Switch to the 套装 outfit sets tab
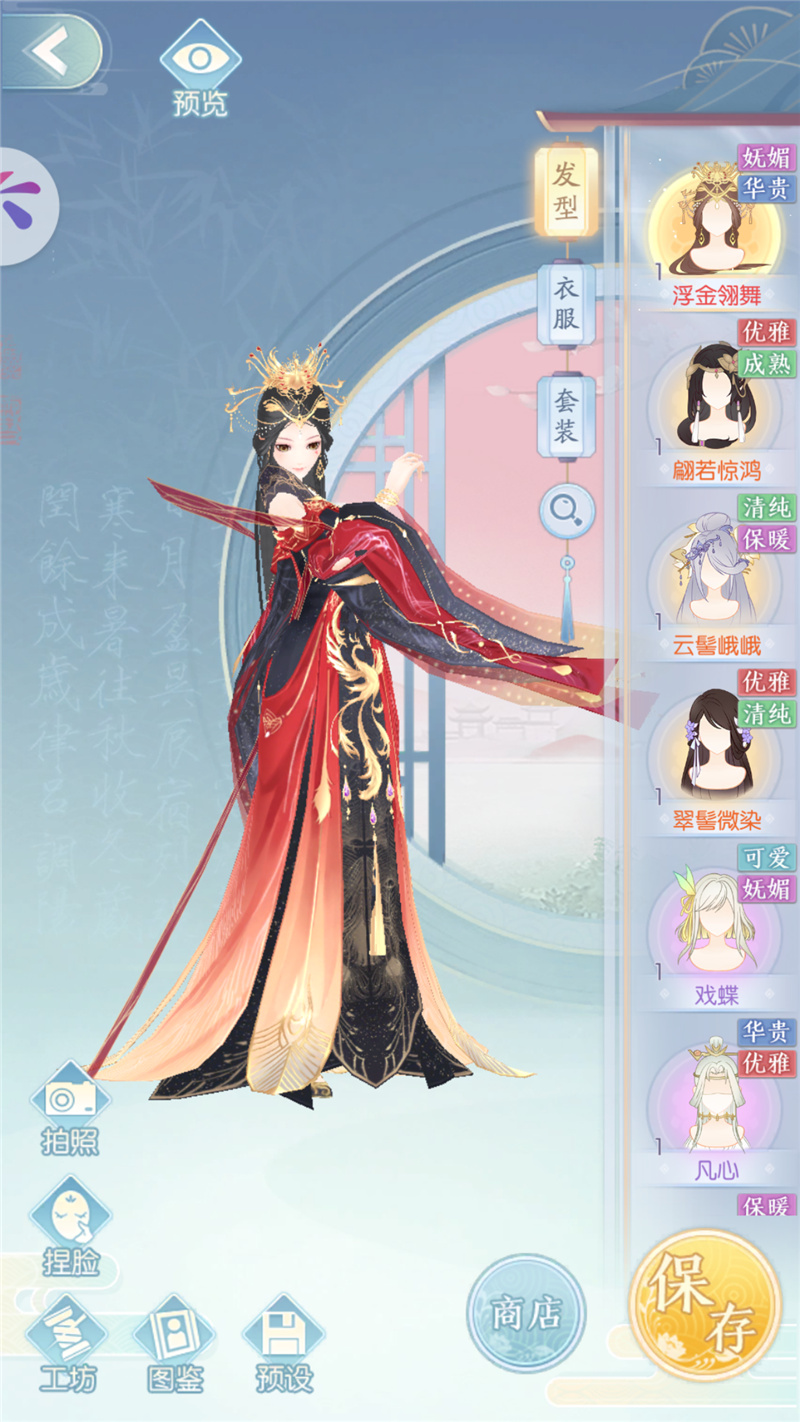Image resolution: width=800 pixels, height=1422 pixels. [x=566, y=417]
